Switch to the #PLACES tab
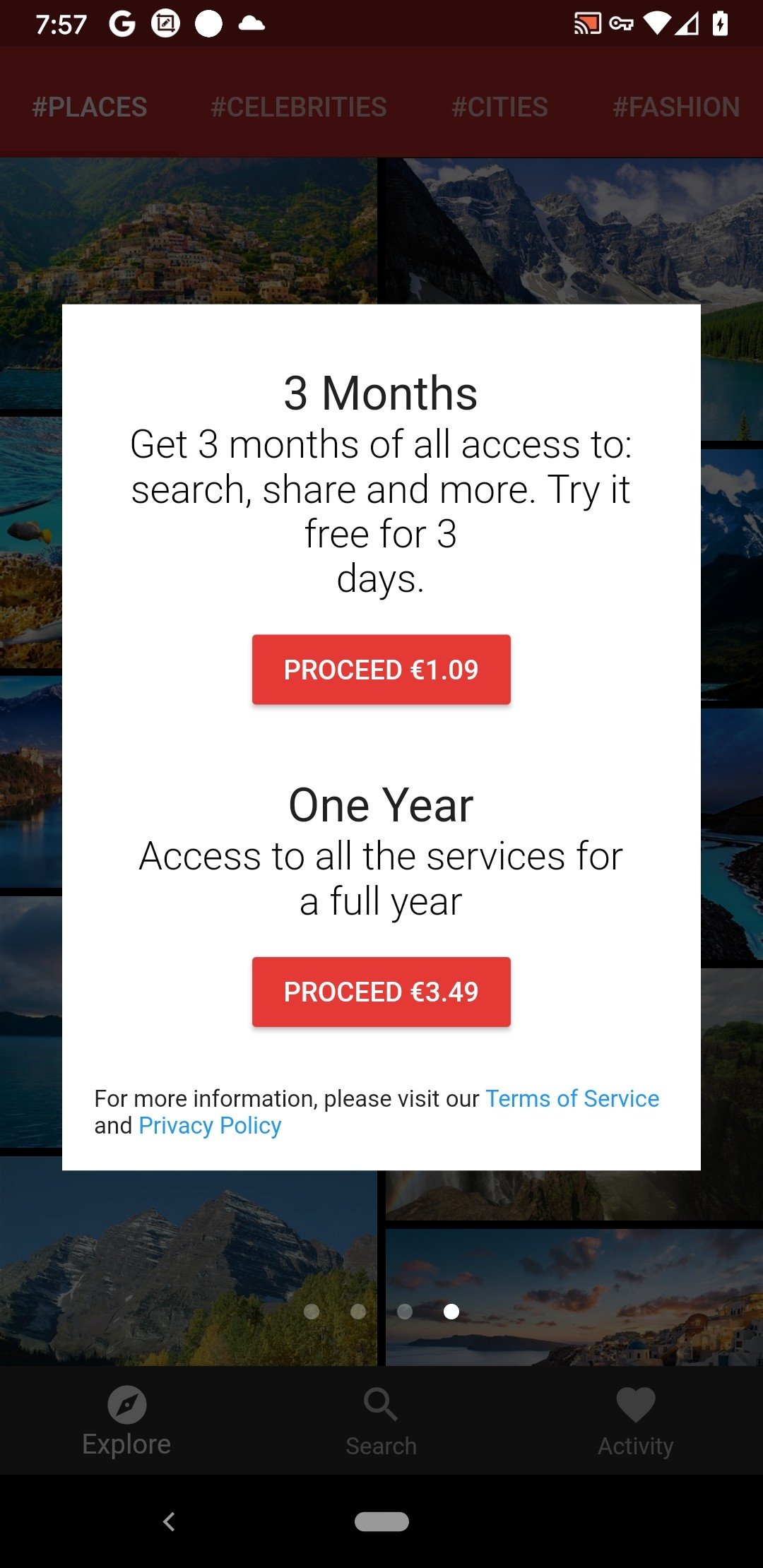 pos(90,107)
